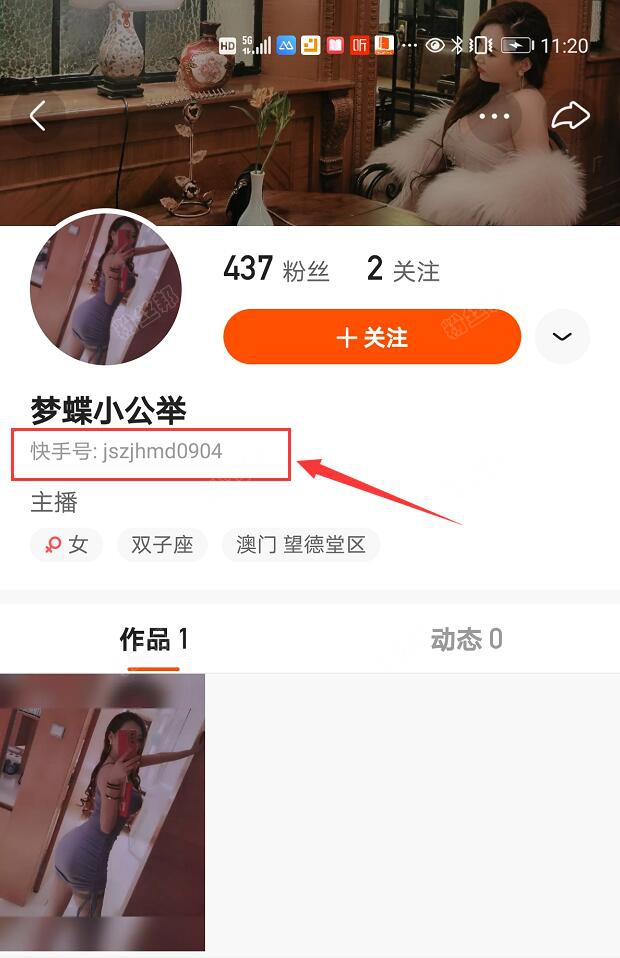Open the profile avatar picture
The width and height of the screenshot is (620, 958).
pyautogui.click(x=105, y=290)
